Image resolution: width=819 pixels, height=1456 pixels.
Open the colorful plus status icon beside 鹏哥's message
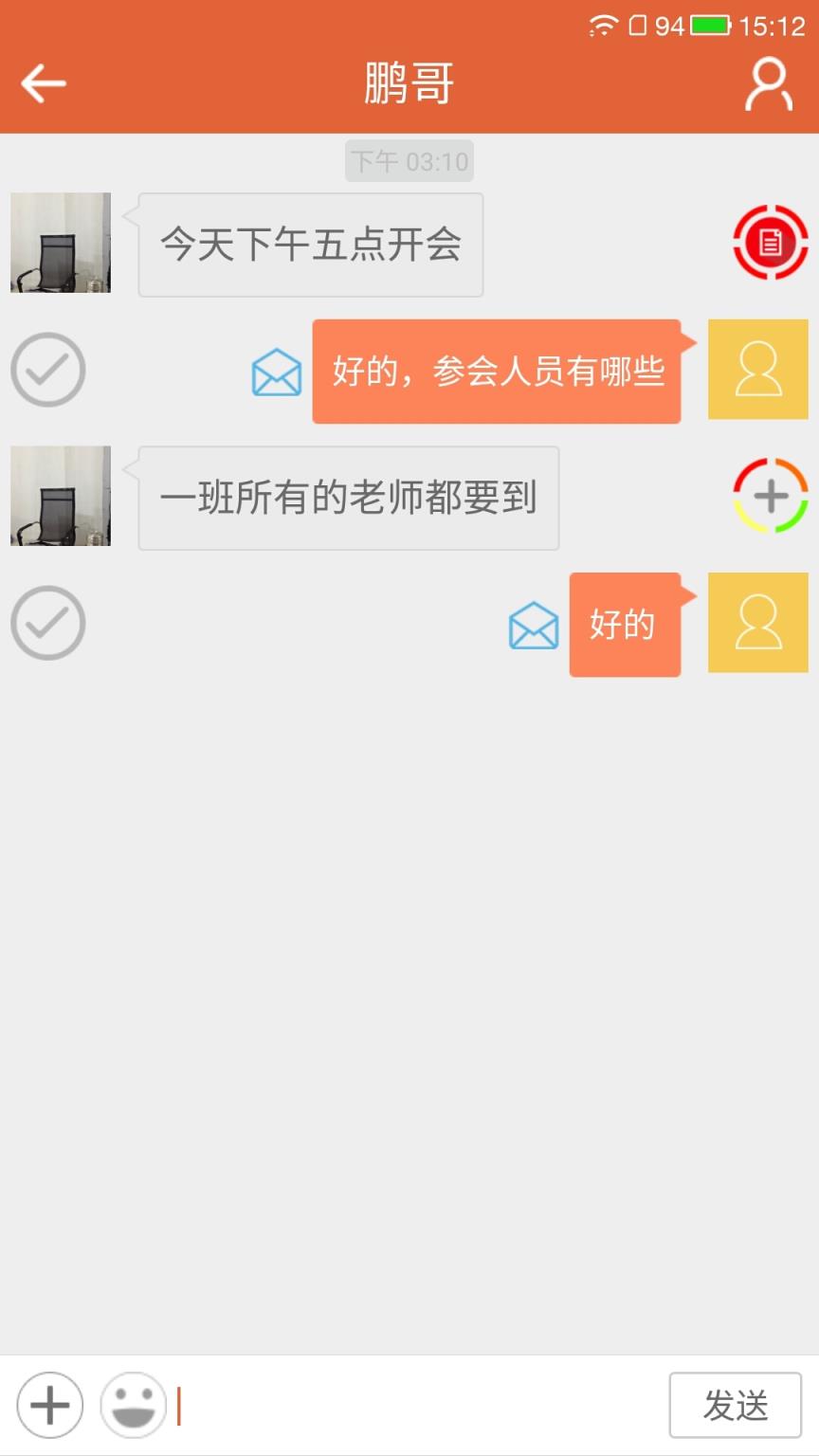click(770, 496)
